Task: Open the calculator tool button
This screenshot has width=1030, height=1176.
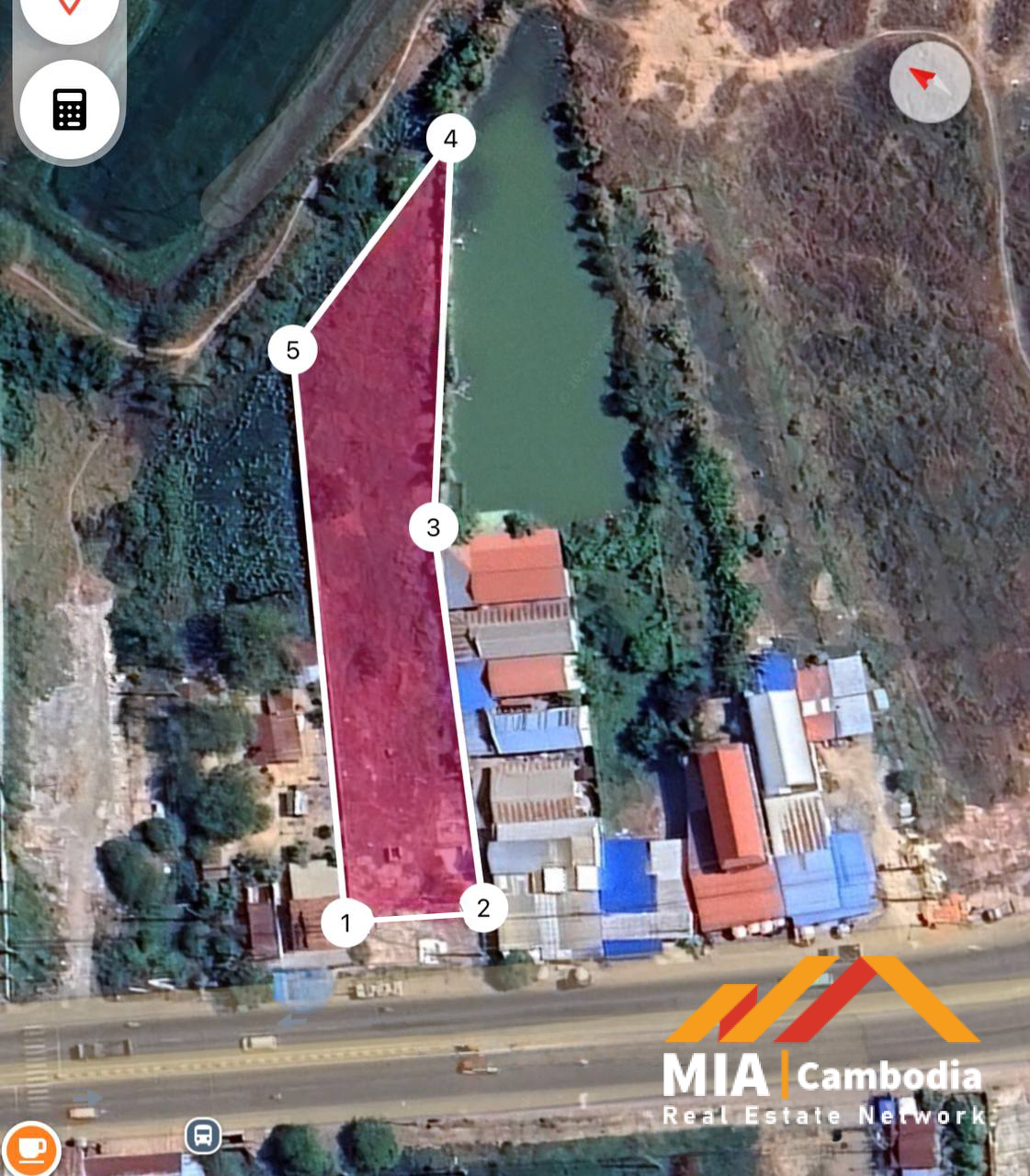Action: tap(69, 109)
